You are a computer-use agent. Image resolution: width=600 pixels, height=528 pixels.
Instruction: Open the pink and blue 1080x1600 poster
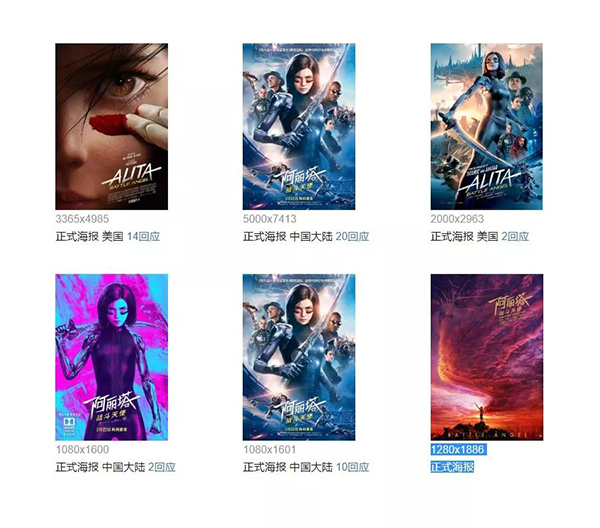[111, 356]
